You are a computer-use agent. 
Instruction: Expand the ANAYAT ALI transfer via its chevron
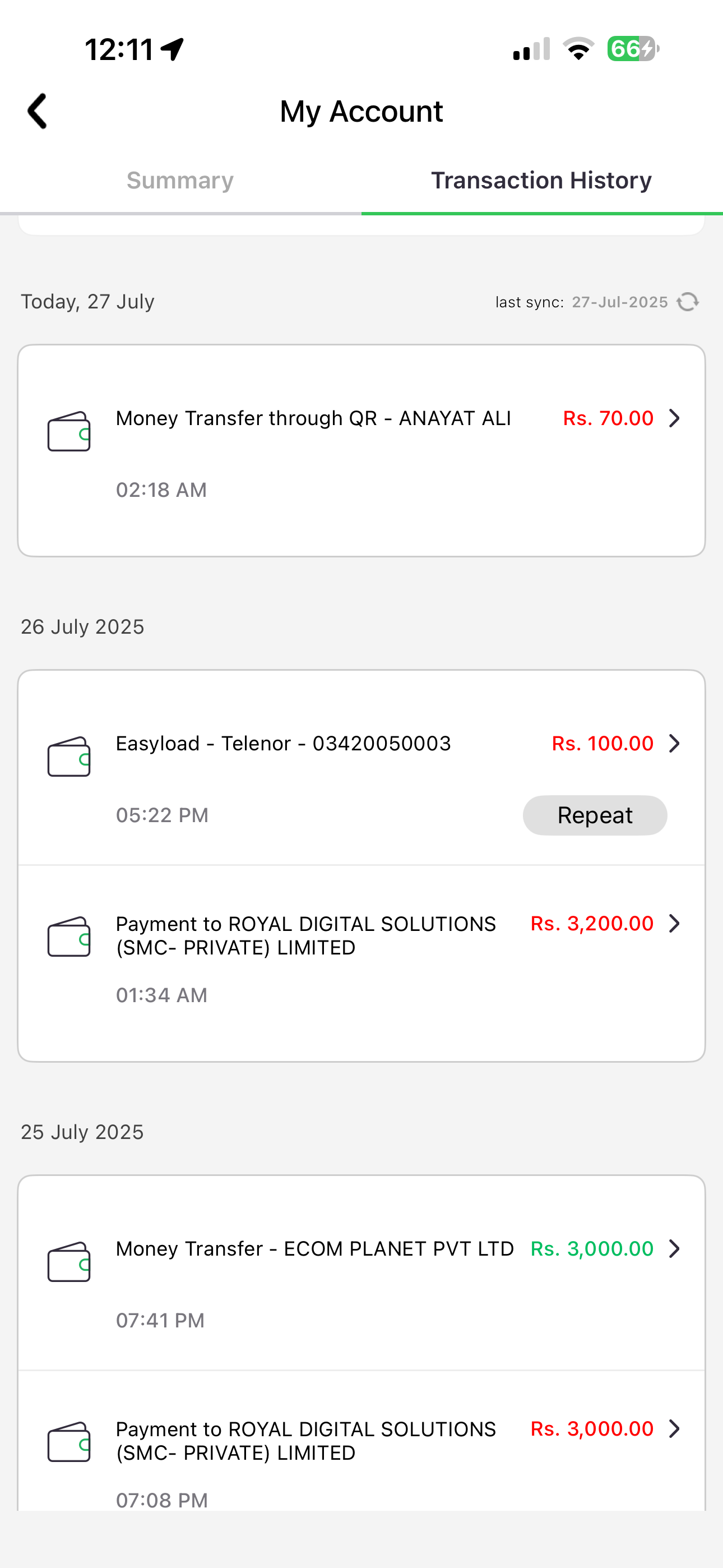coord(674,418)
